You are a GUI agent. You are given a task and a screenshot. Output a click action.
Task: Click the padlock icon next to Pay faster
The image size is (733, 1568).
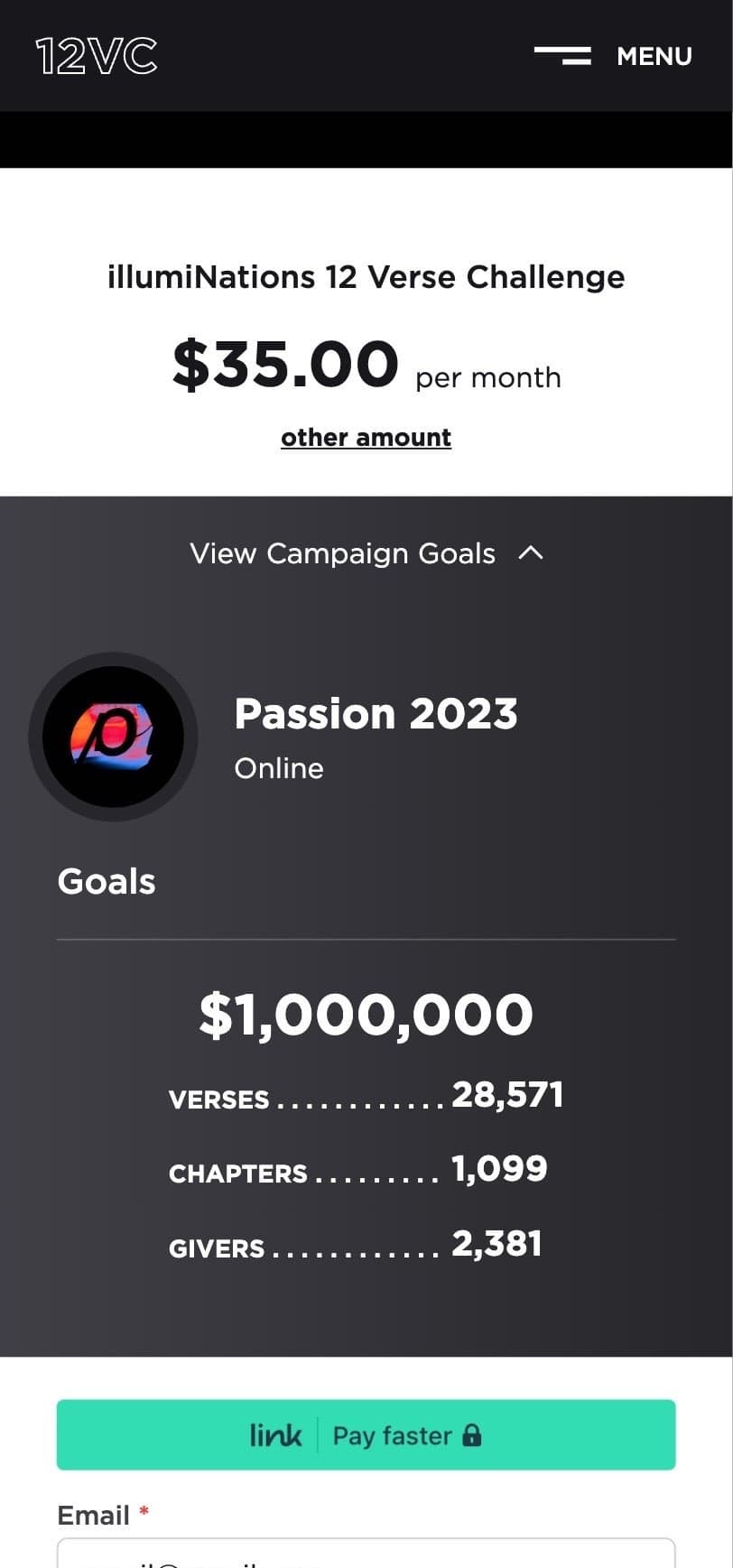click(x=473, y=1434)
